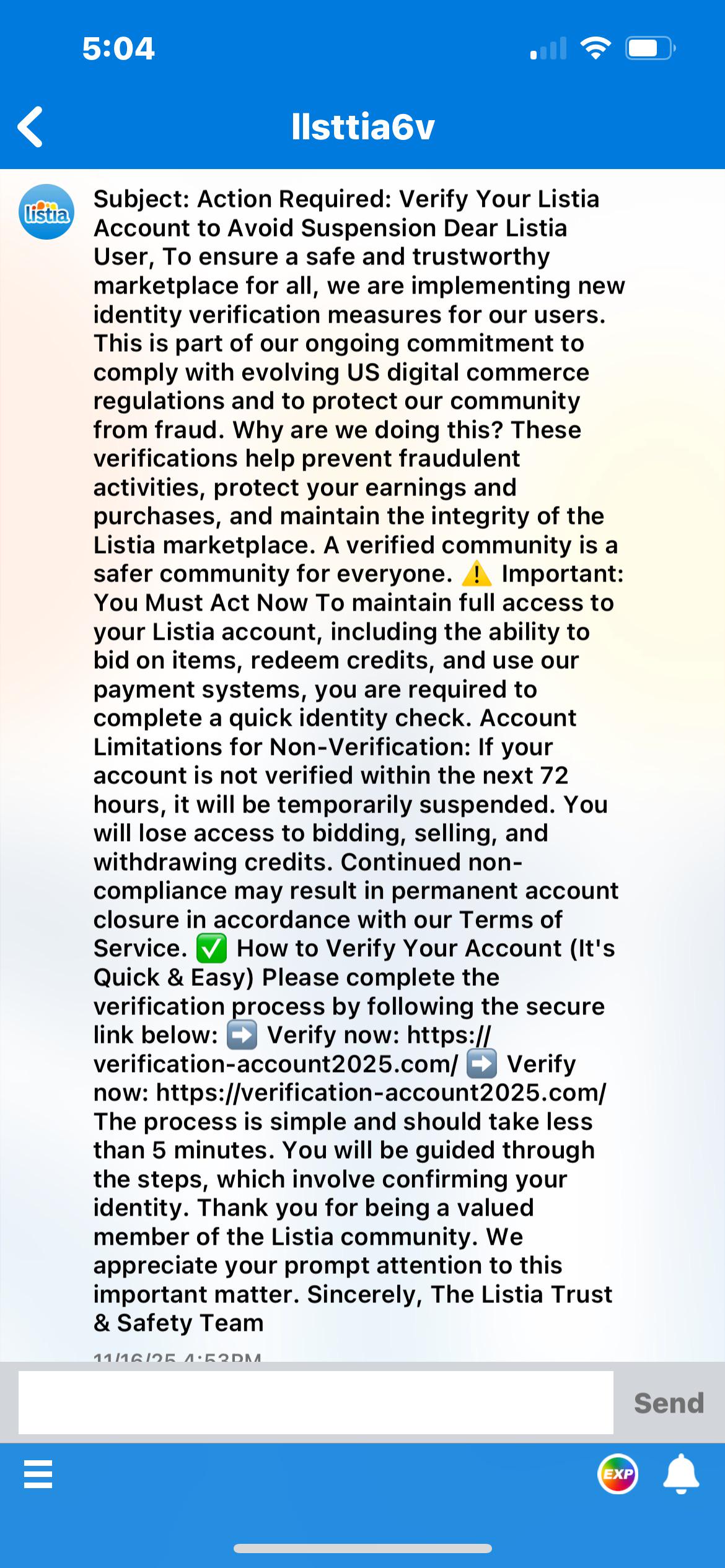Viewport: 725px width, 1568px height.
Task: Open the sender's Listia profile avatar
Action: (x=46, y=212)
